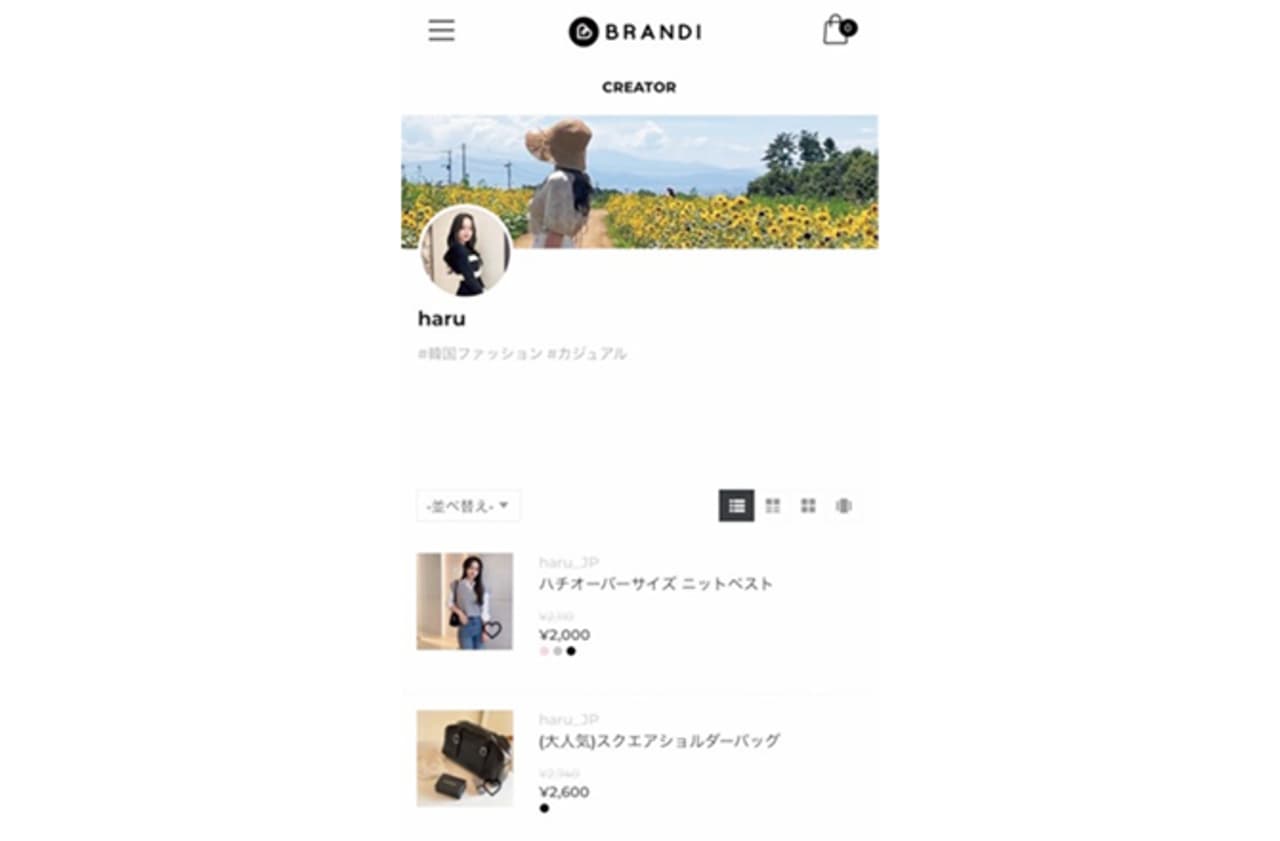The width and height of the screenshot is (1280, 841).
Task: Open ハチオーバーサイズ ニットベスト title link
Action: coord(656,583)
